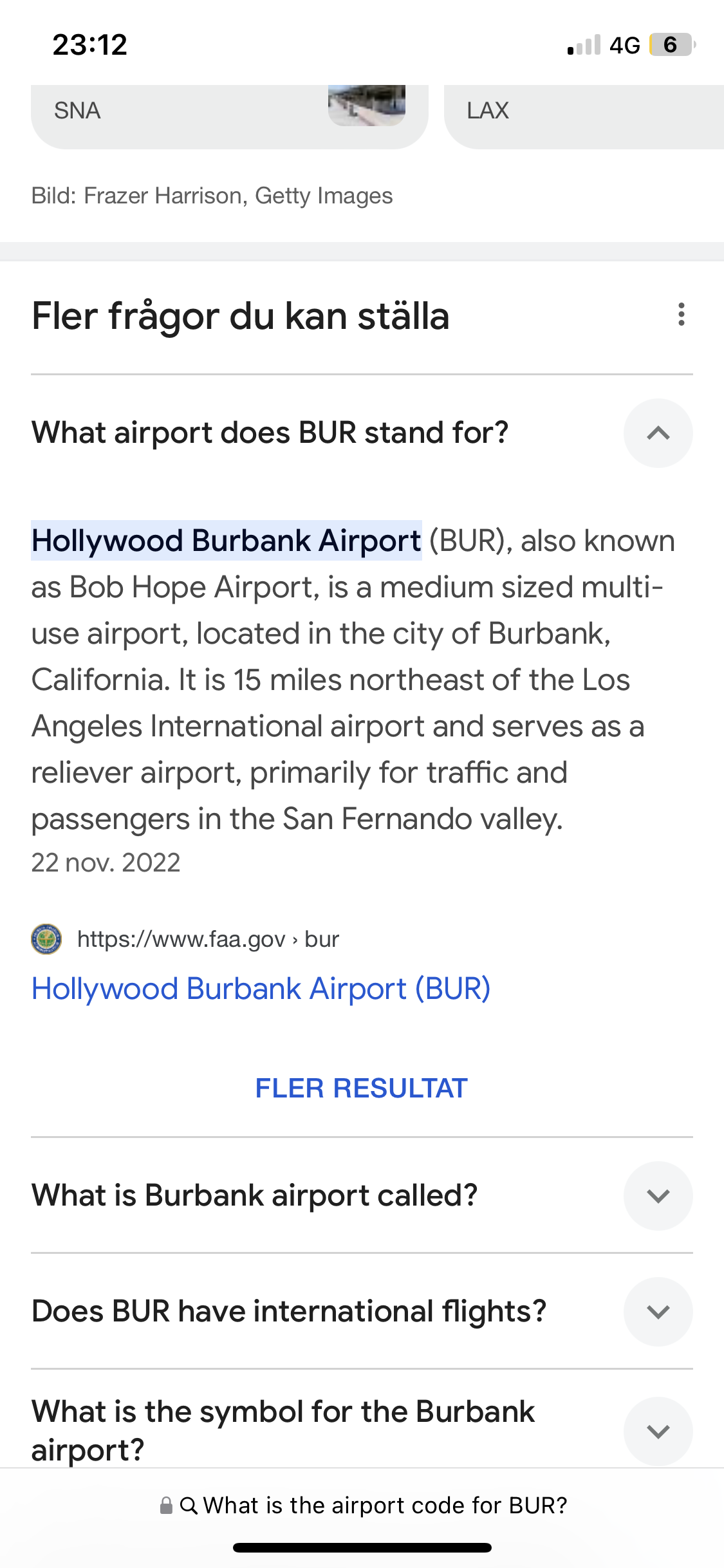Expand 'What is the symbol for the Burbank airport?'

point(658,1432)
